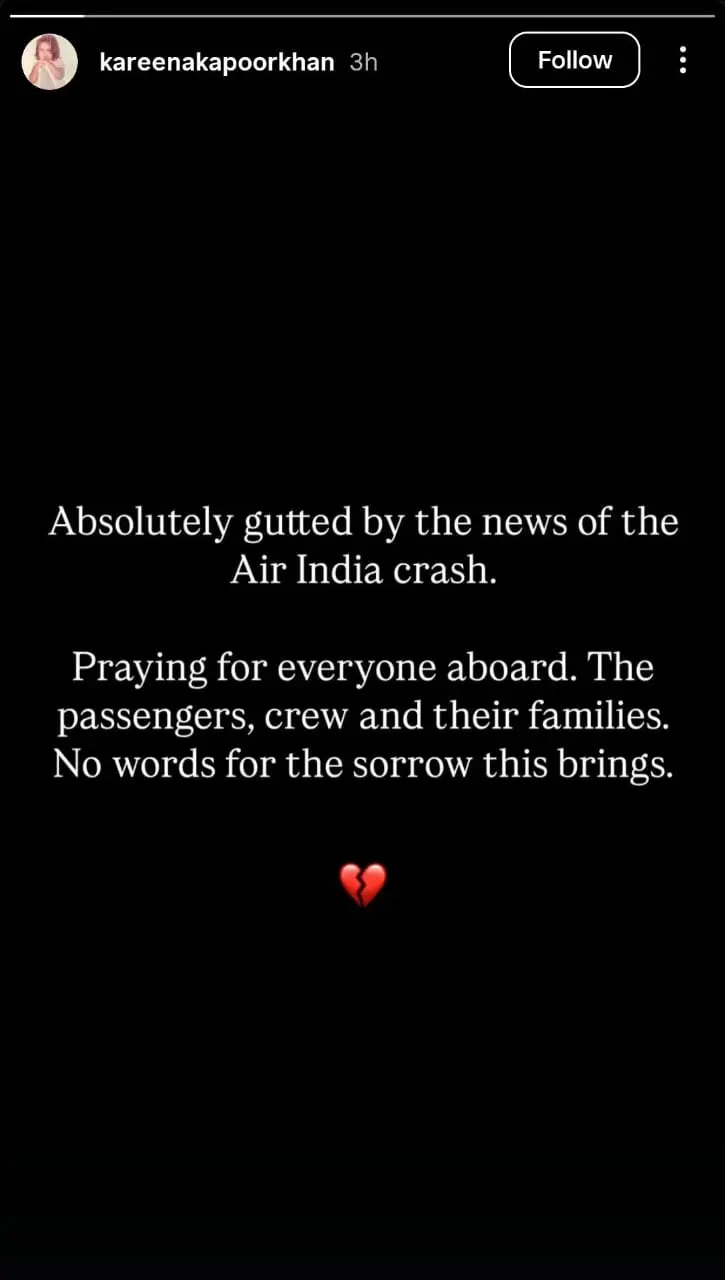Screen dimensions: 725x1280
Task: Tap Follow to follow kareenakapoorkhan
Action: coord(574,59)
